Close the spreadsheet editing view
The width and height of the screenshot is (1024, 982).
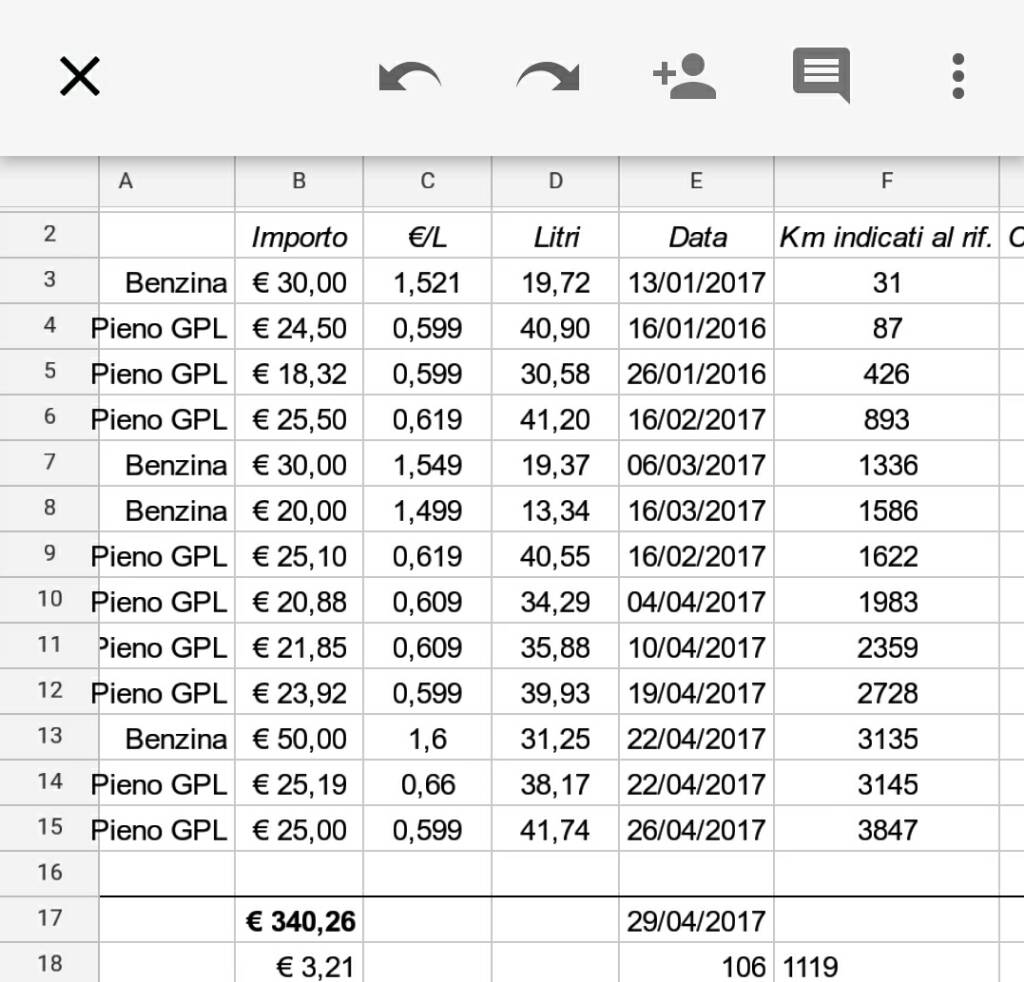click(80, 76)
